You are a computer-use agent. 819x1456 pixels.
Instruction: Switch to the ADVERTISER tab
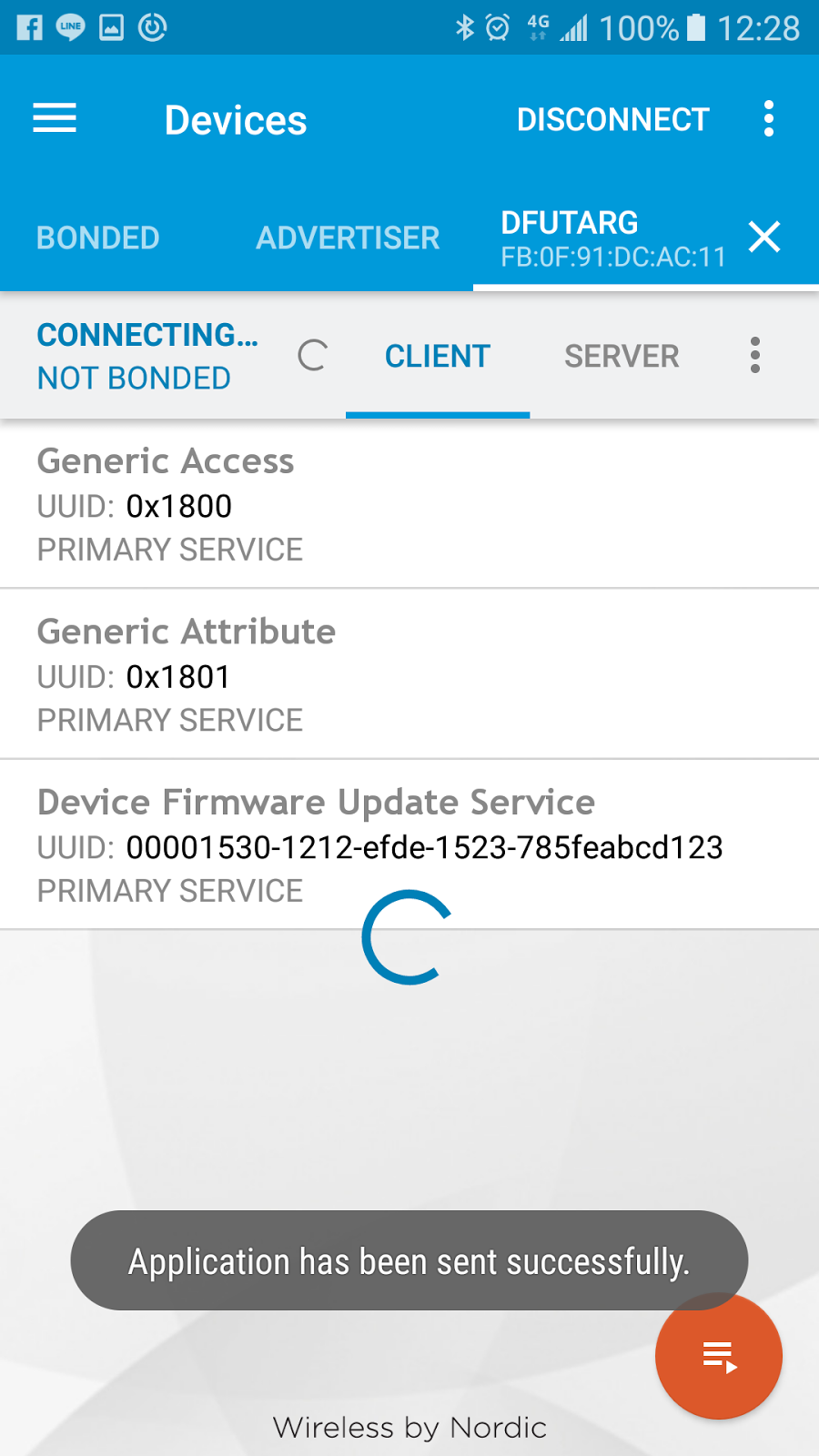348,238
